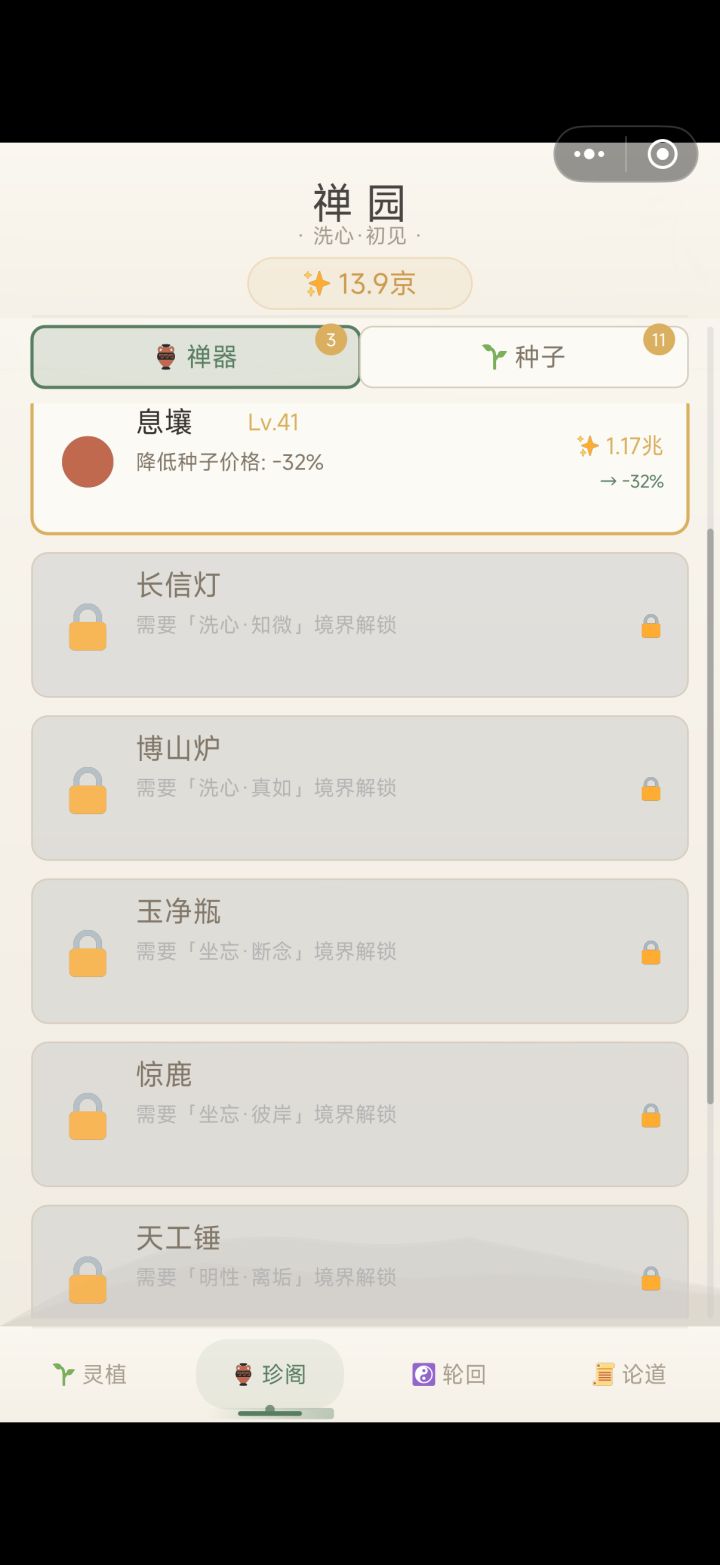Open the mini program more-options menu
Viewport: 720px width, 1565px height.
click(x=590, y=154)
